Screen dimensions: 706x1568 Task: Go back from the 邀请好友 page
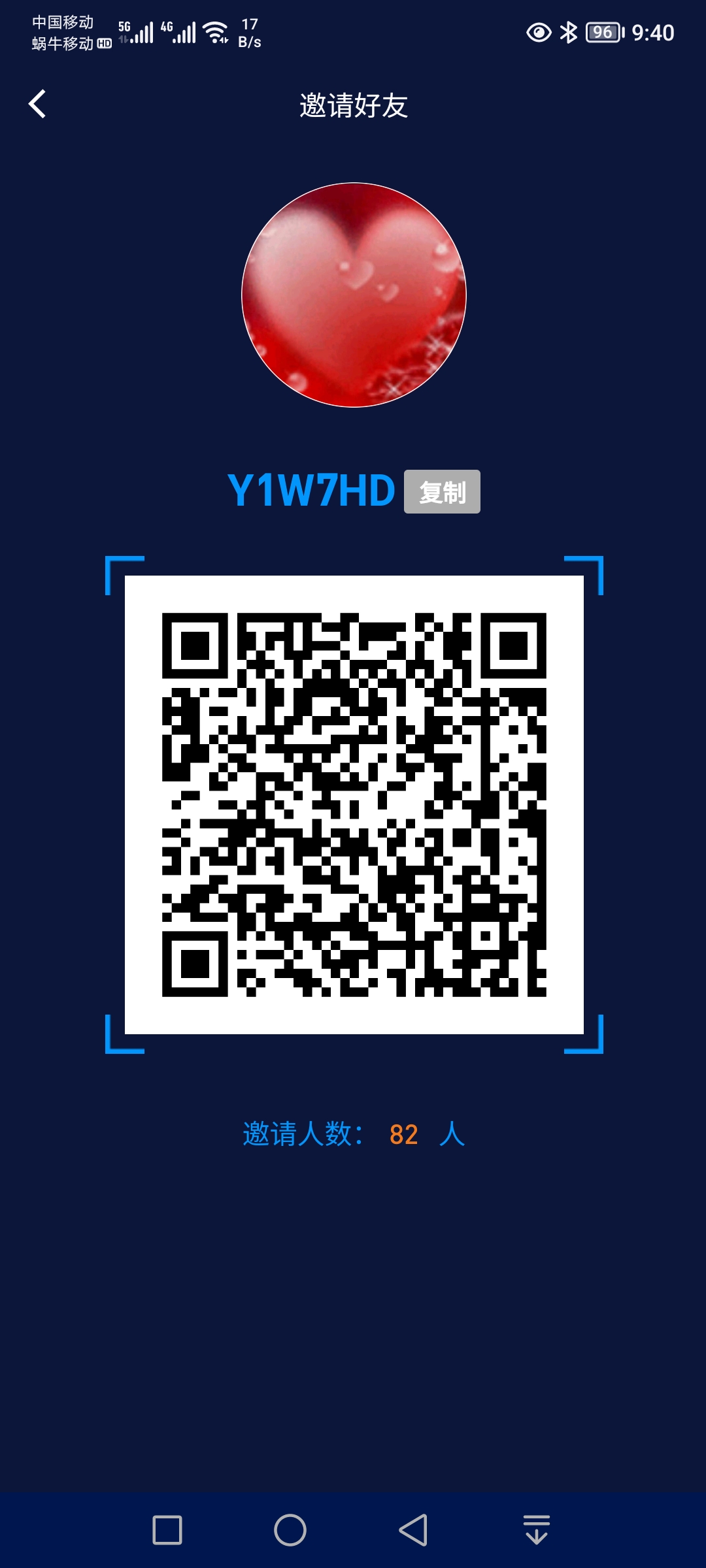point(38,104)
